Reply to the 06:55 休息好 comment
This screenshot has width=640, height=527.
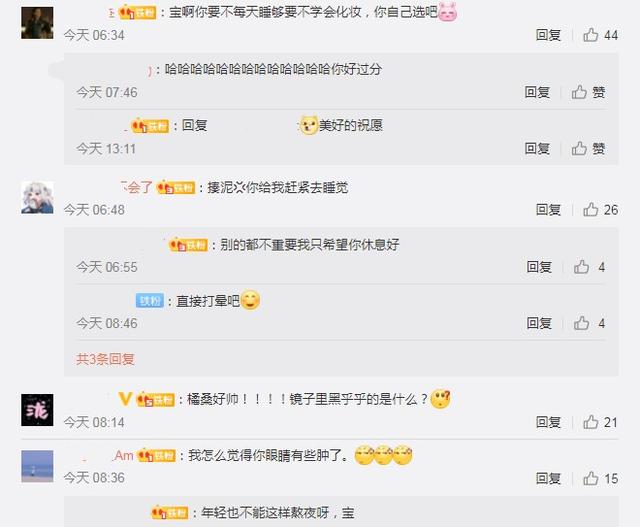tap(538, 267)
